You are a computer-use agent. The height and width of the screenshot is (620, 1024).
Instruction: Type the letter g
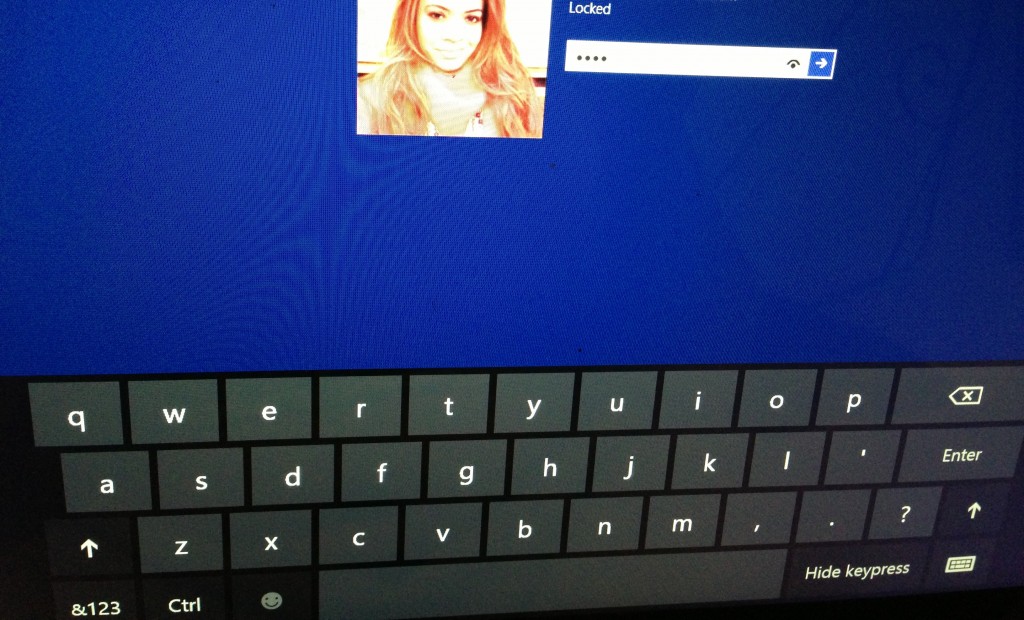coord(466,472)
